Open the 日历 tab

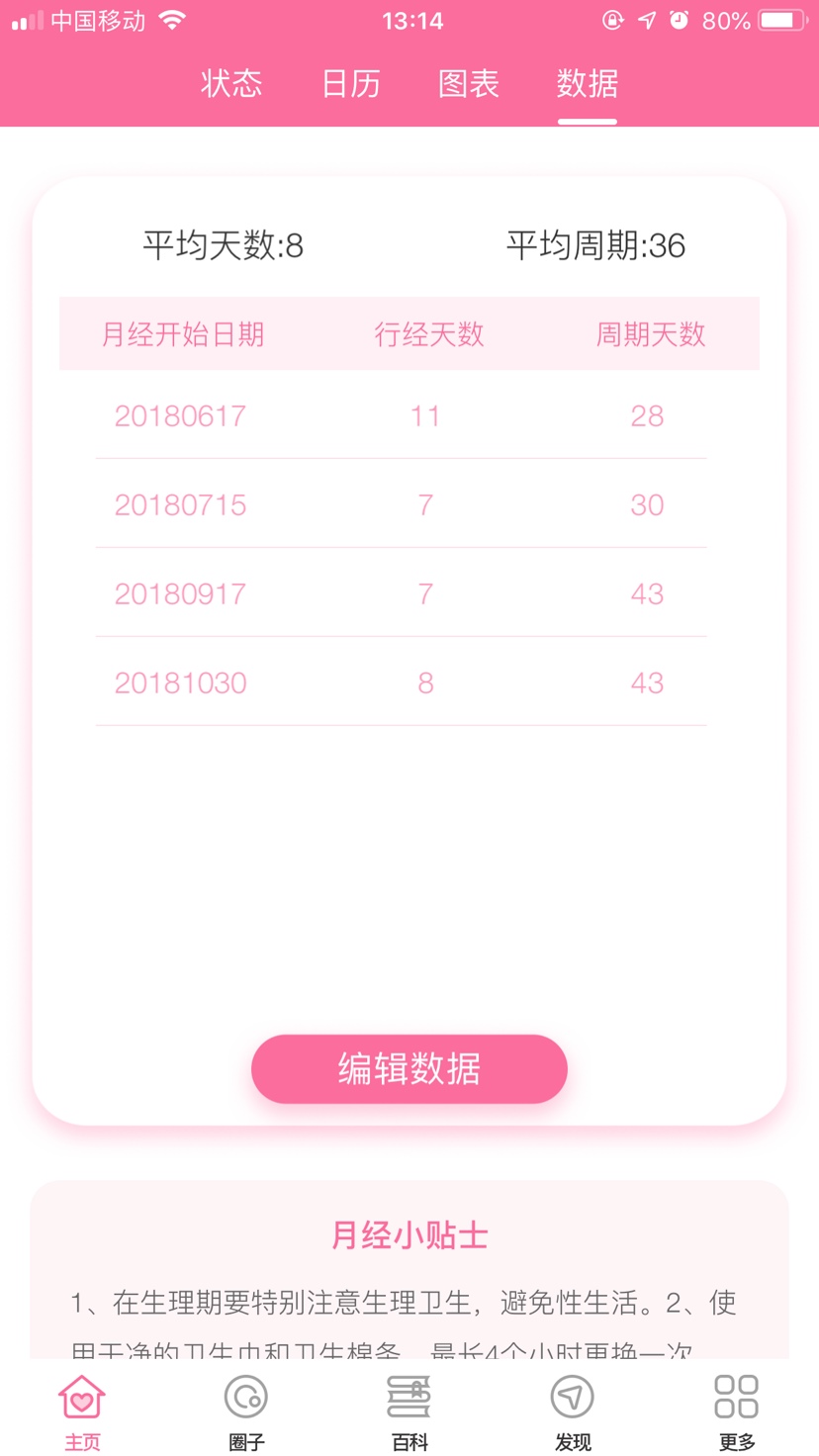(x=351, y=83)
